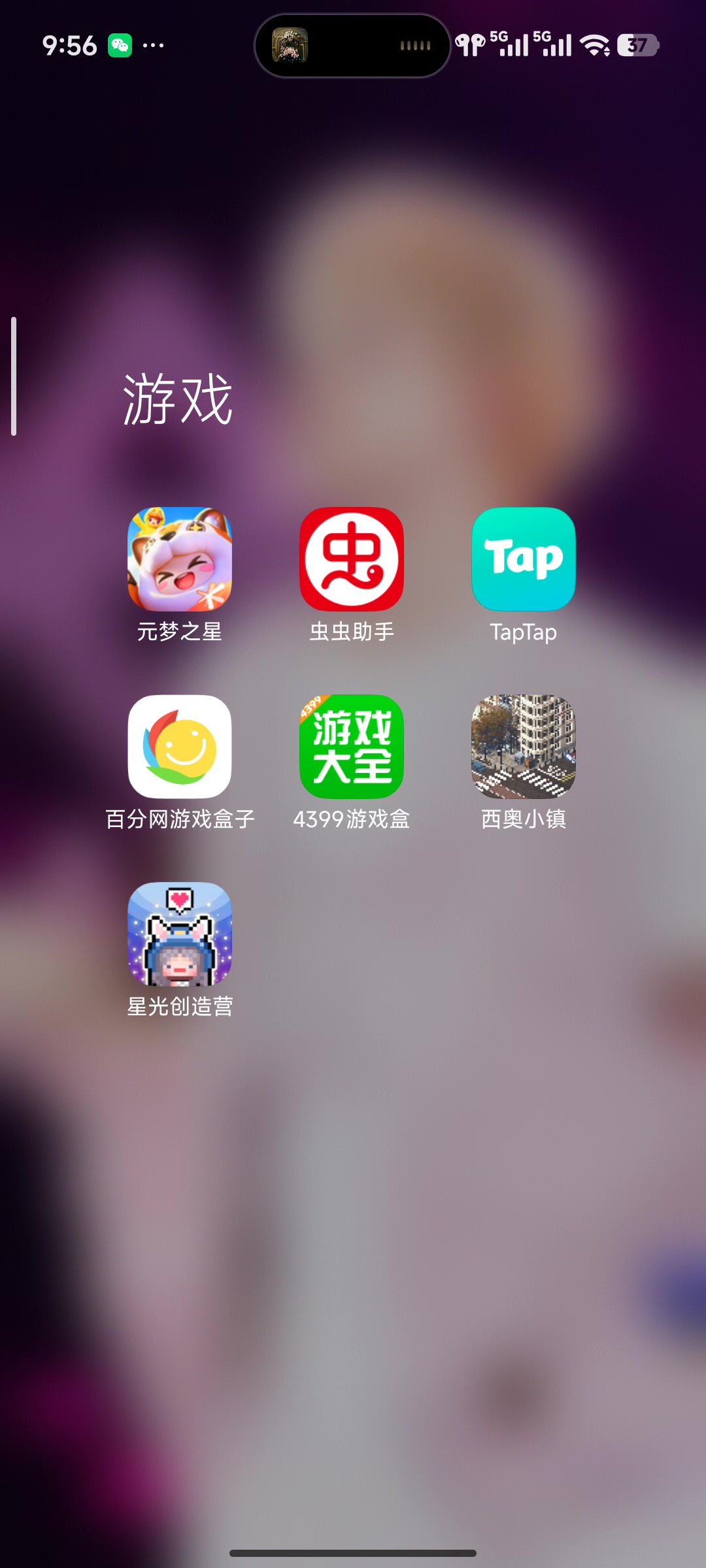The width and height of the screenshot is (706, 1568).
Task: Open the 星光创造营 game
Action: (x=180, y=934)
